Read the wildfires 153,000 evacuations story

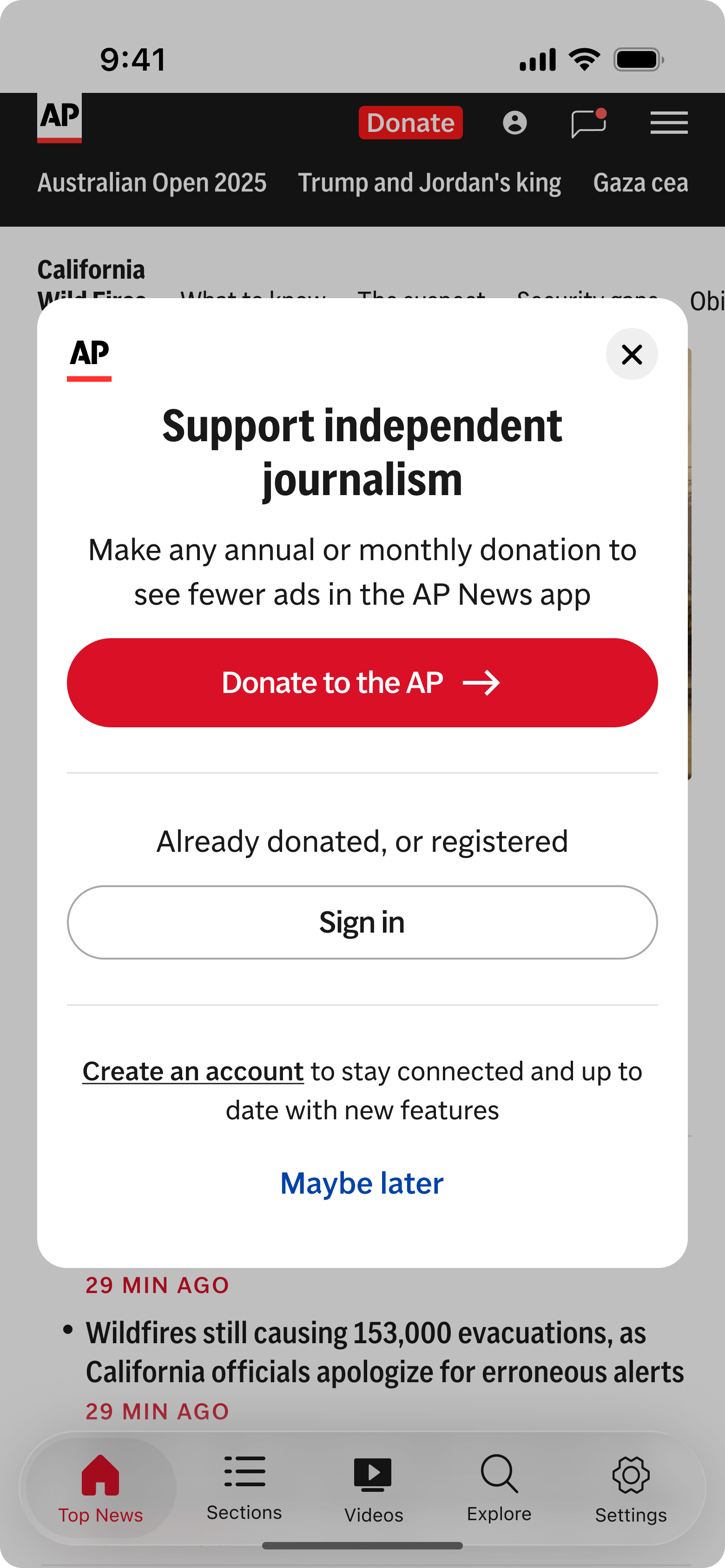pos(384,1351)
